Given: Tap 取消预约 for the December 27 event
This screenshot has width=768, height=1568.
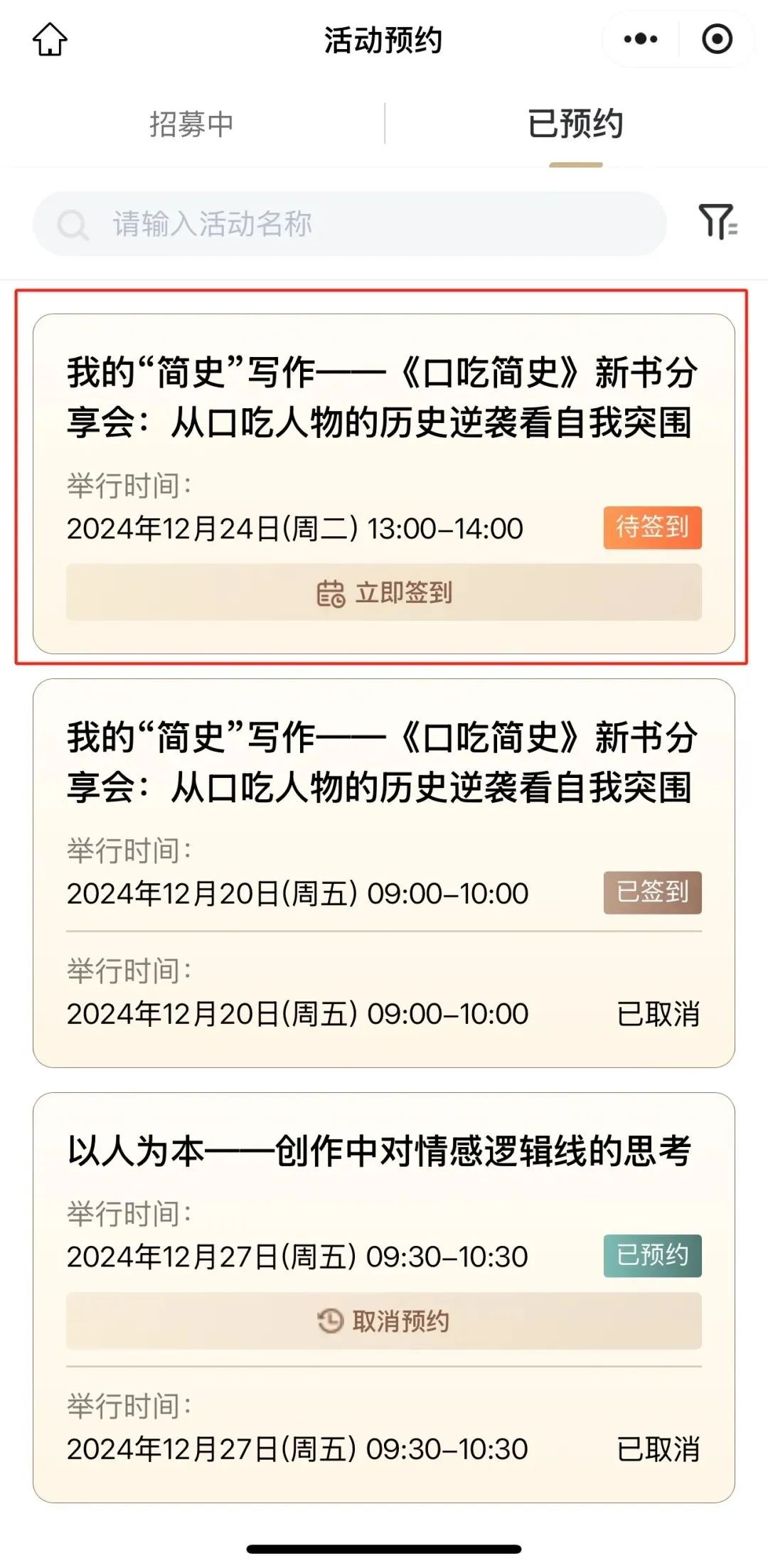Looking at the screenshot, I should (384, 1321).
